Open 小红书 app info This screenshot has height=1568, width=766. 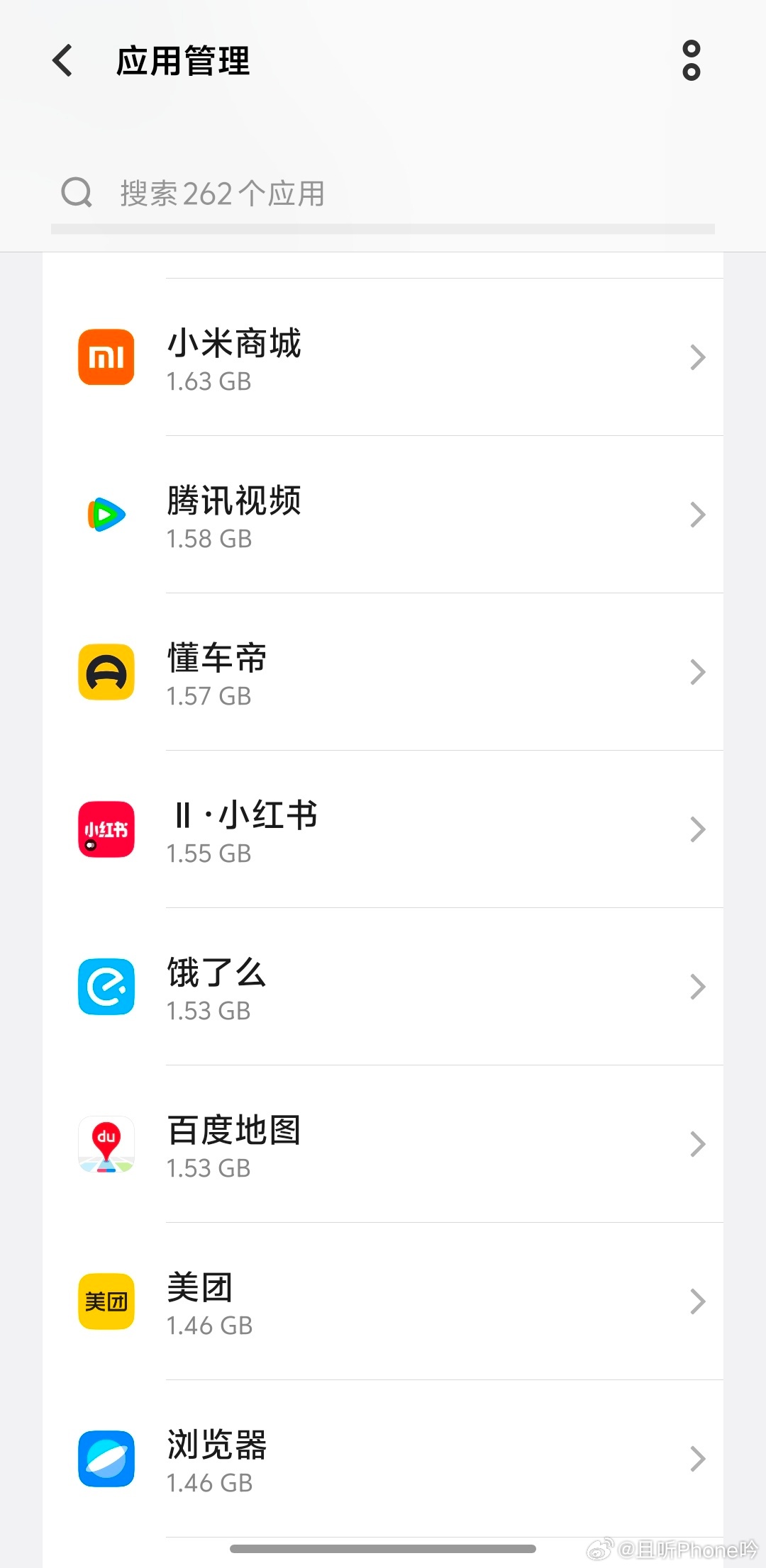[383, 829]
